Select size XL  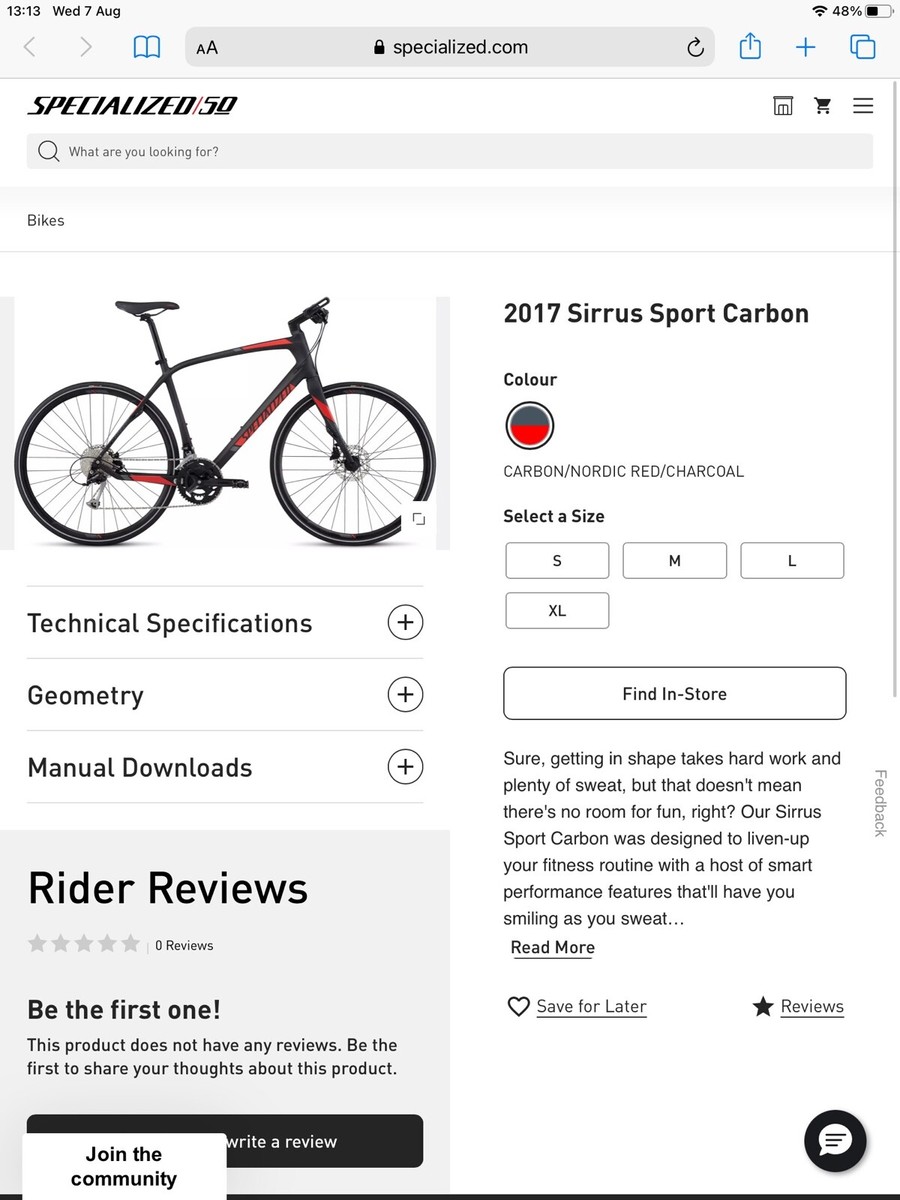[557, 610]
